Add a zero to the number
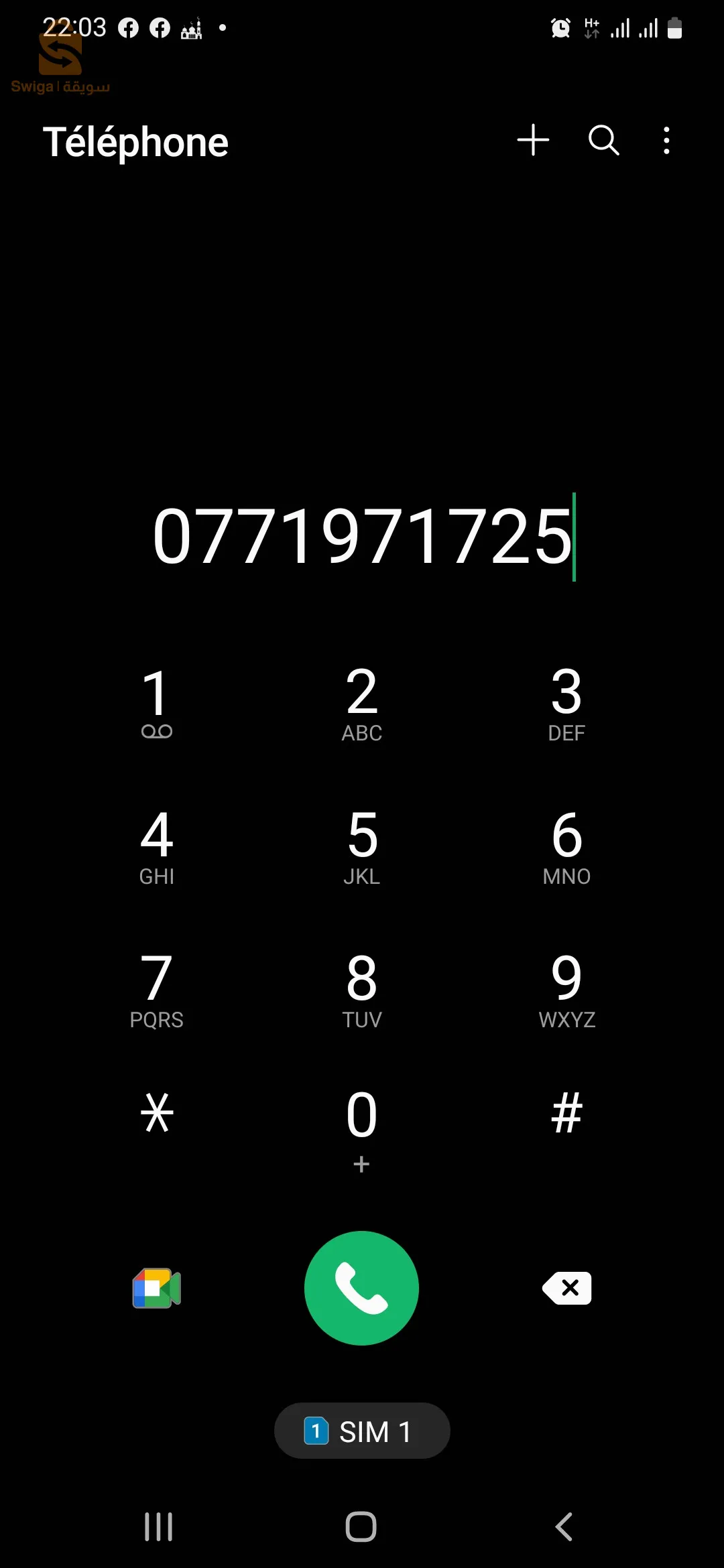Screen dimensions: 724x1568 click(361, 1126)
